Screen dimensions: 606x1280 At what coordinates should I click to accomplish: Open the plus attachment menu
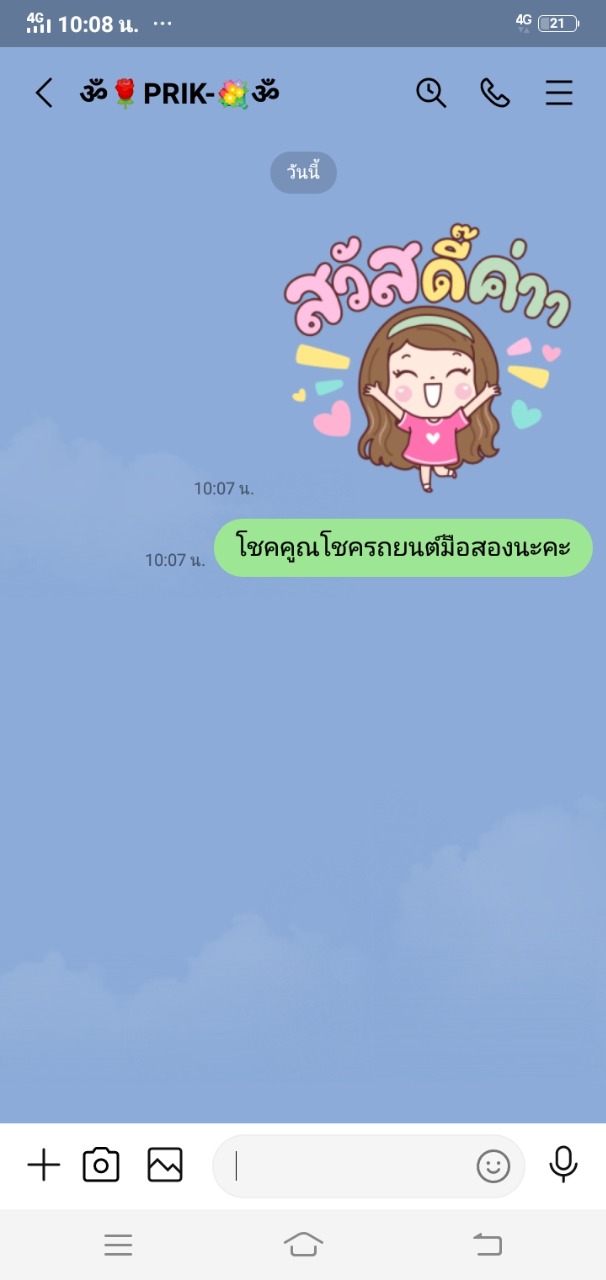pyautogui.click(x=43, y=1165)
